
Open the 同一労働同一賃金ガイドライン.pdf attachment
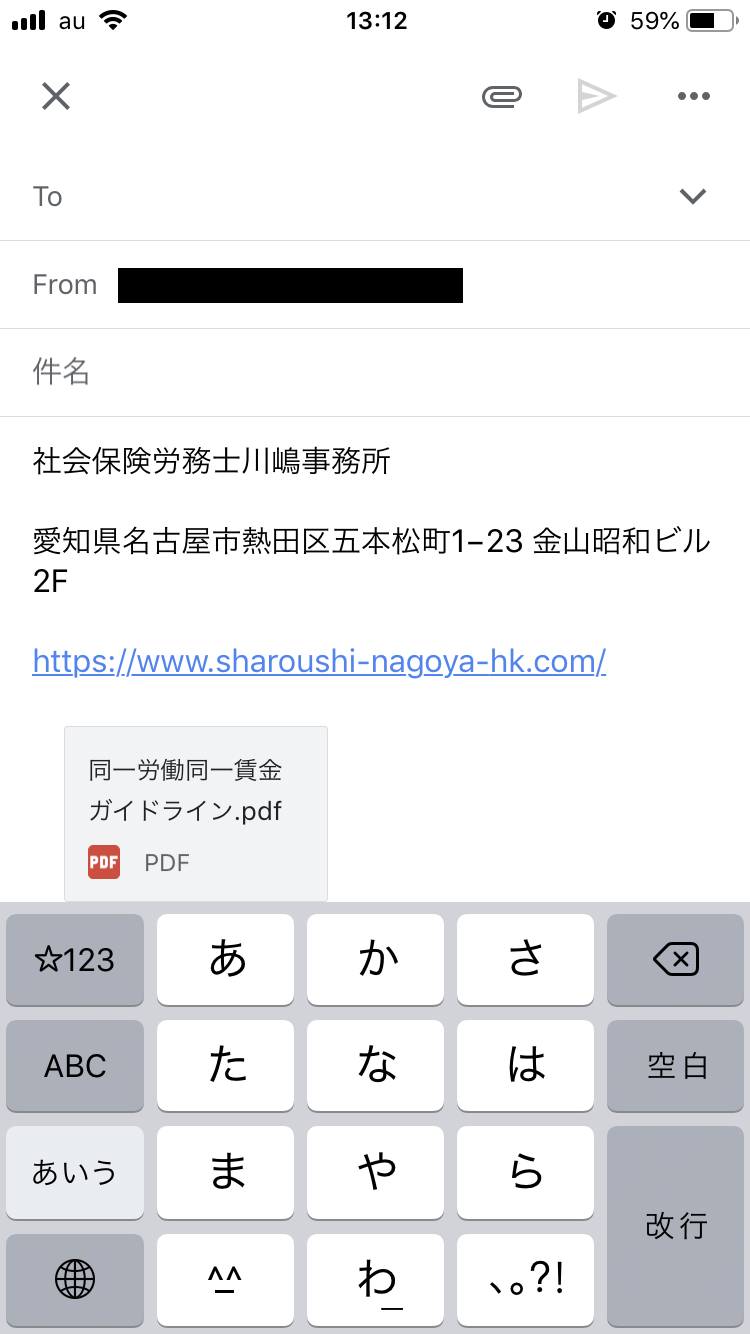tap(196, 814)
